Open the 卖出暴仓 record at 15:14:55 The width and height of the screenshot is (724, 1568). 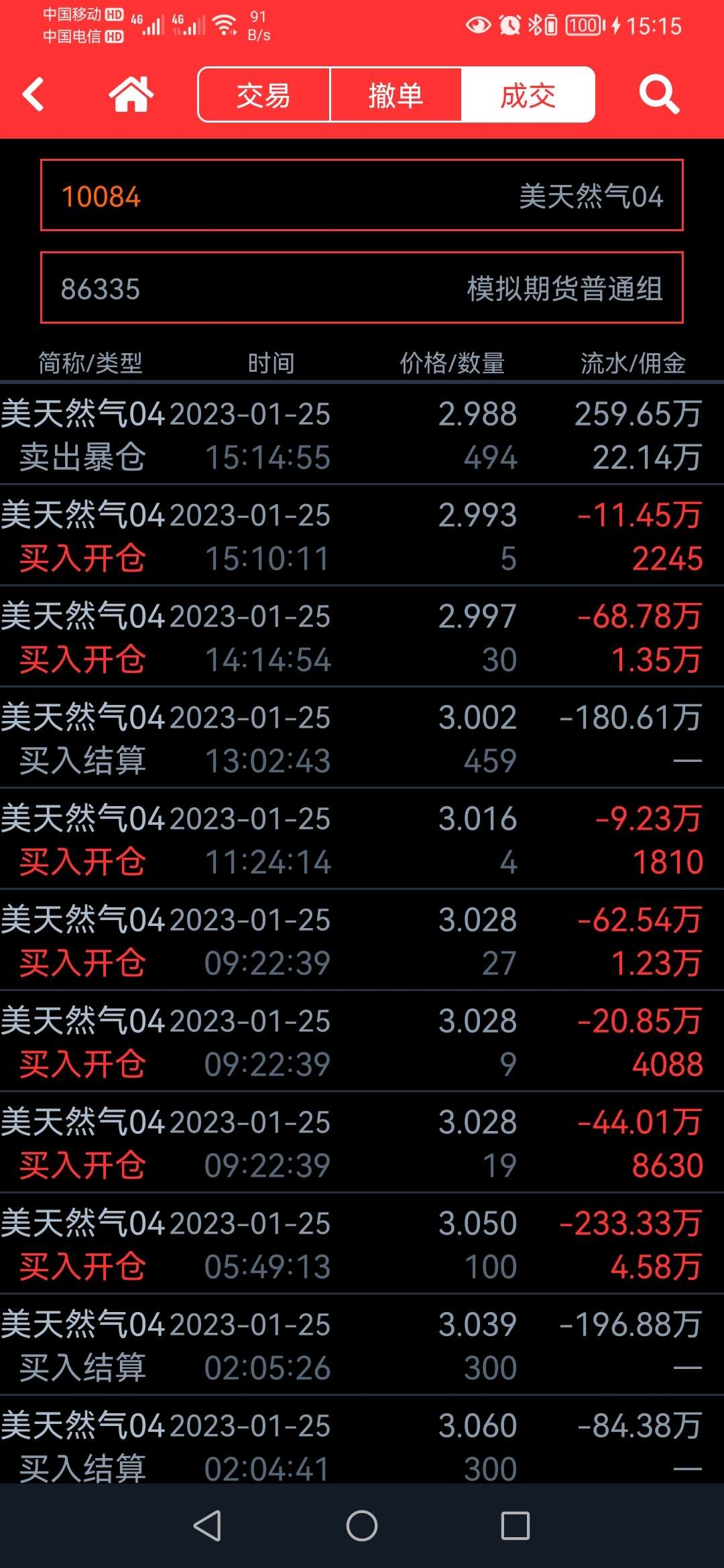pyautogui.click(x=362, y=434)
